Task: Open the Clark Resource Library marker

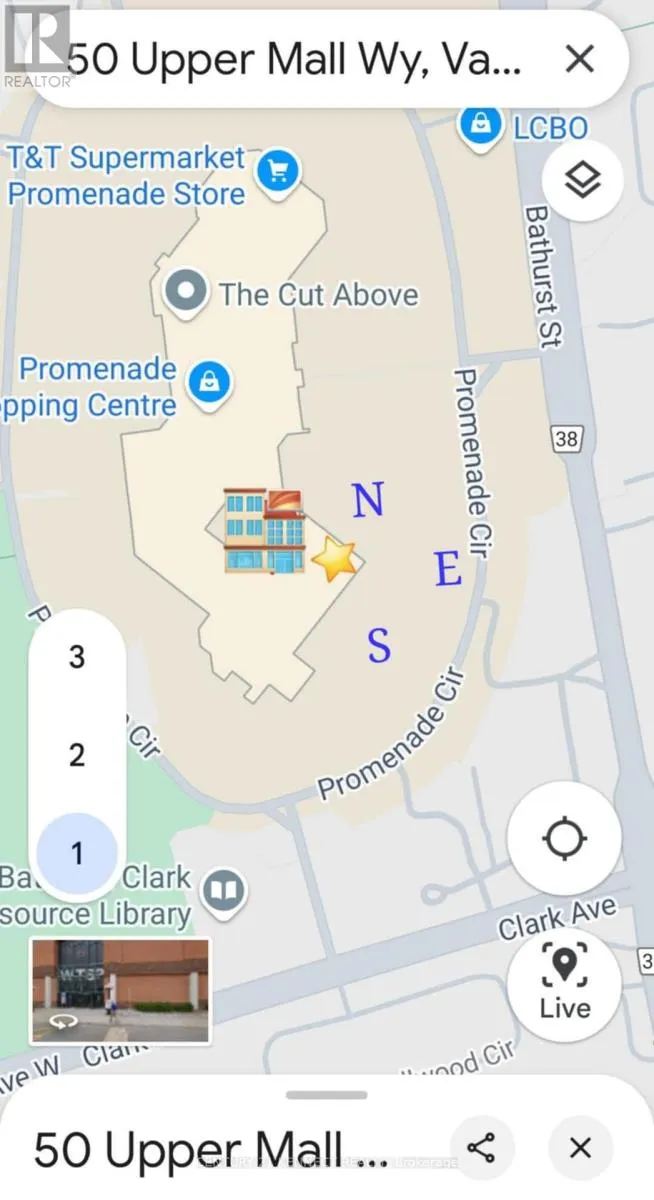Action: click(221, 889)
